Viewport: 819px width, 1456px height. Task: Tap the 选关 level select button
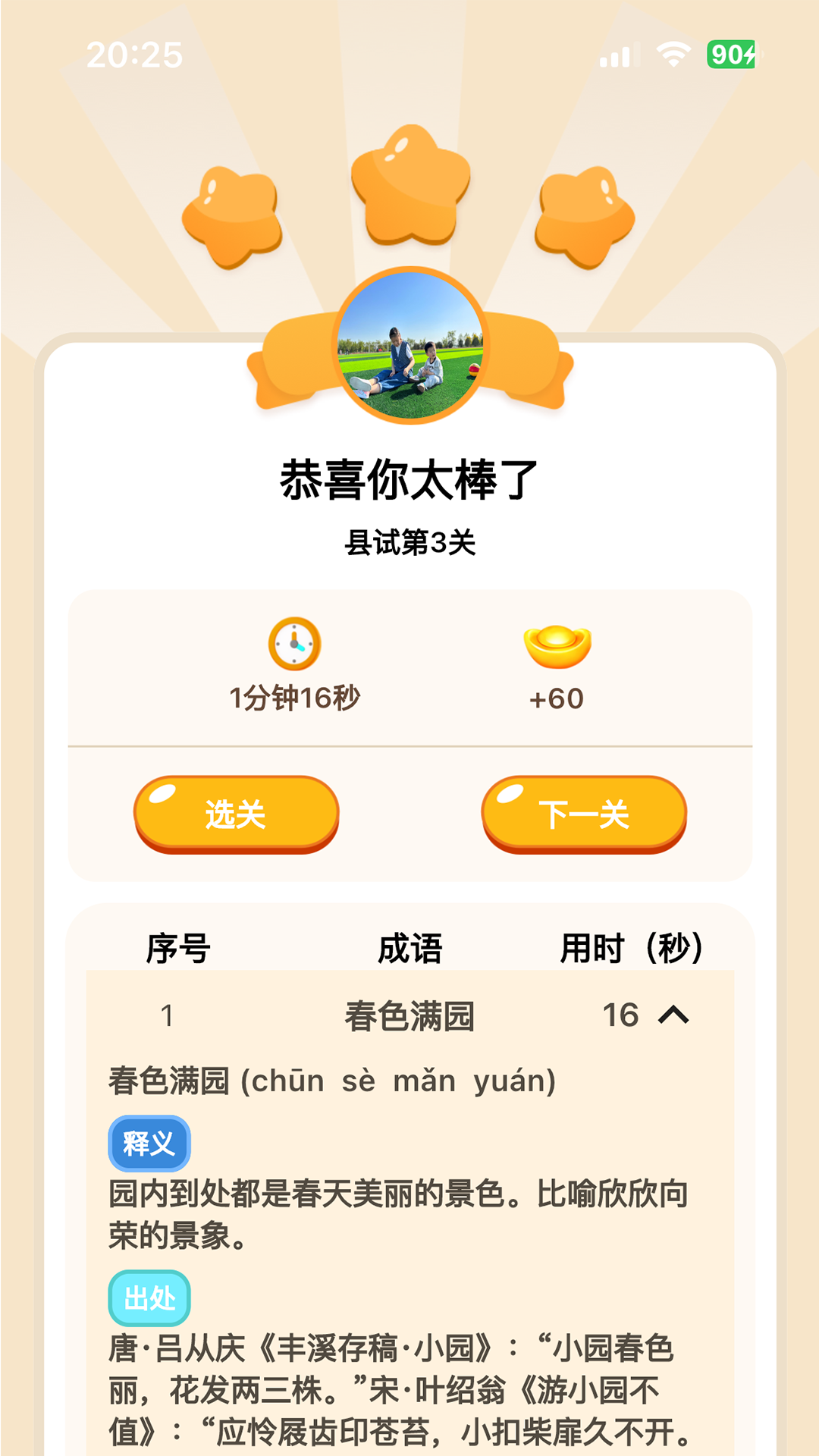click(x=236, y=814)
